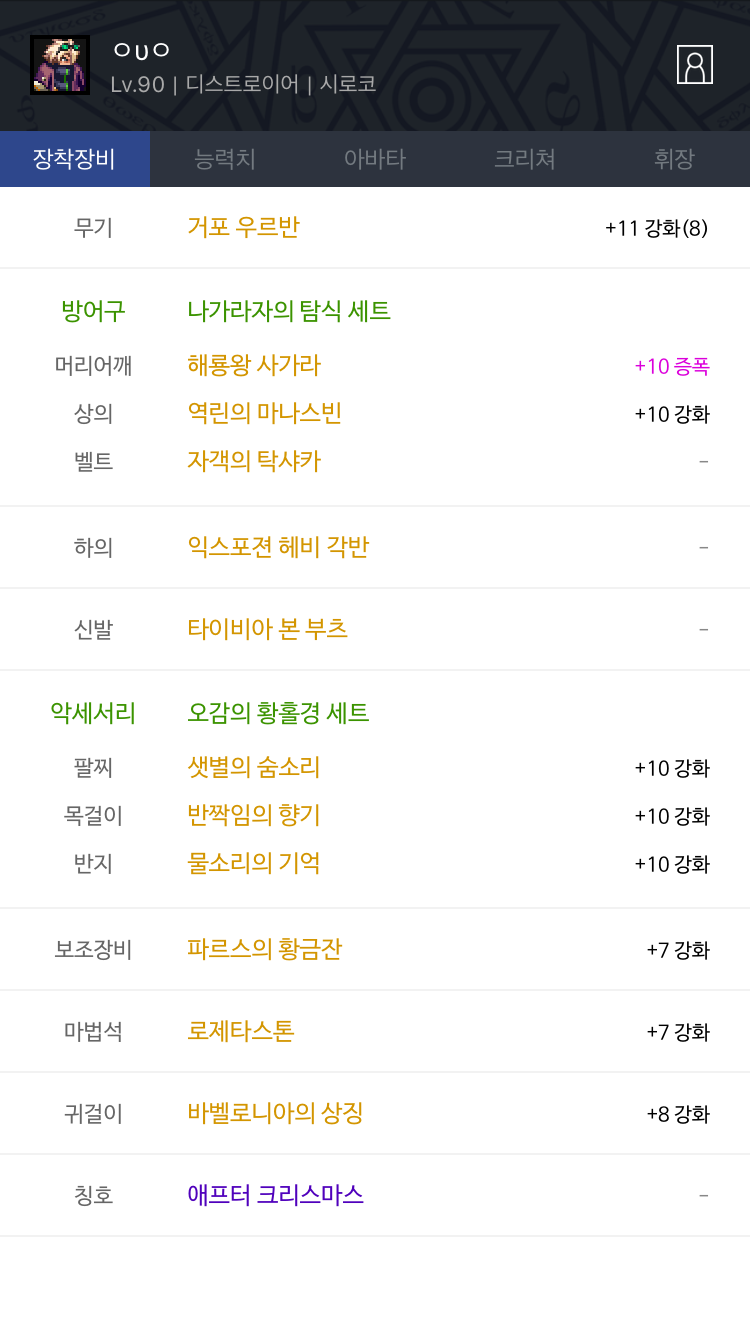750x1334 pixels.
Task: Switch to the 아바타 tab
Action: [375, 159]
